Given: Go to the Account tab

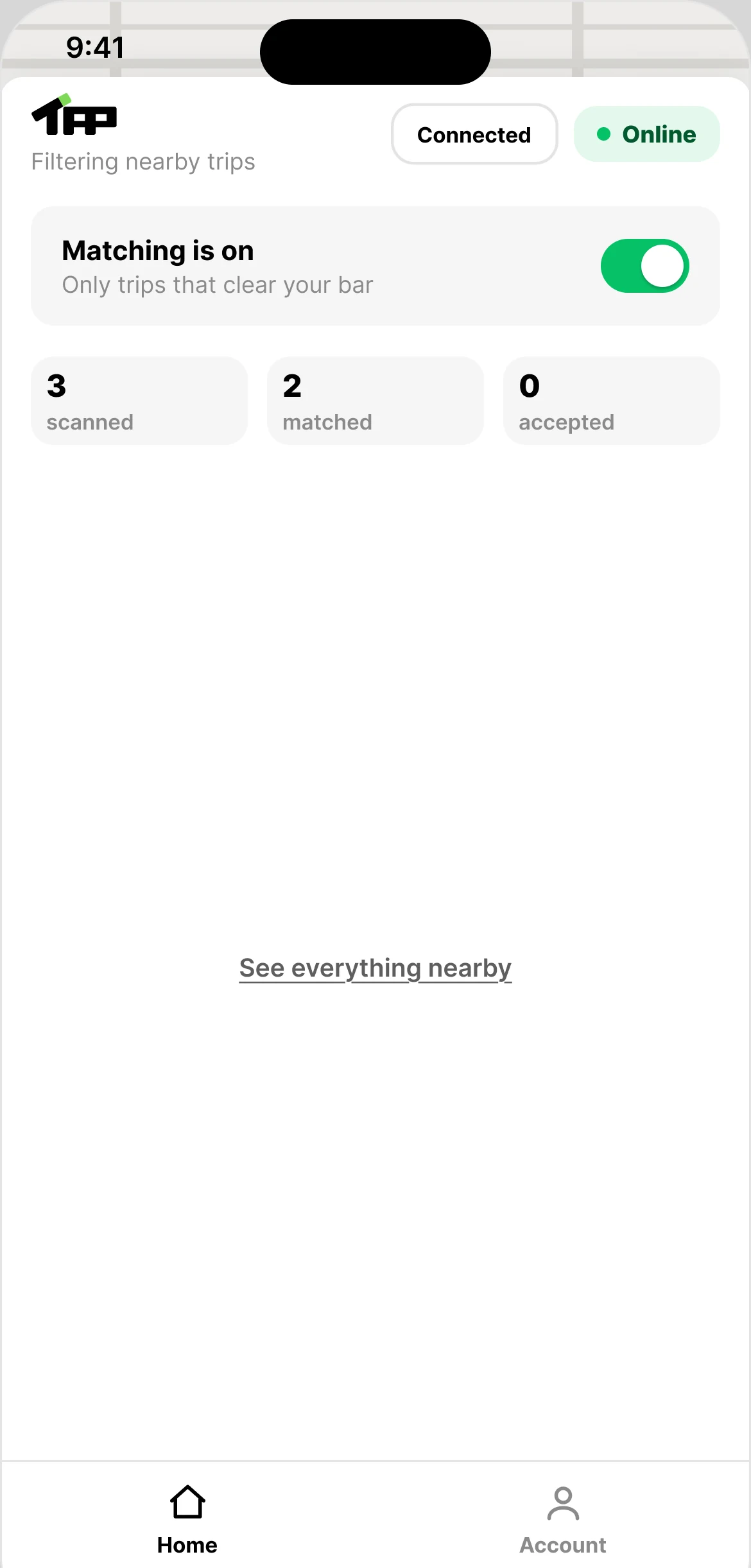Looking at the screenshot, I should click(563, 1519).
